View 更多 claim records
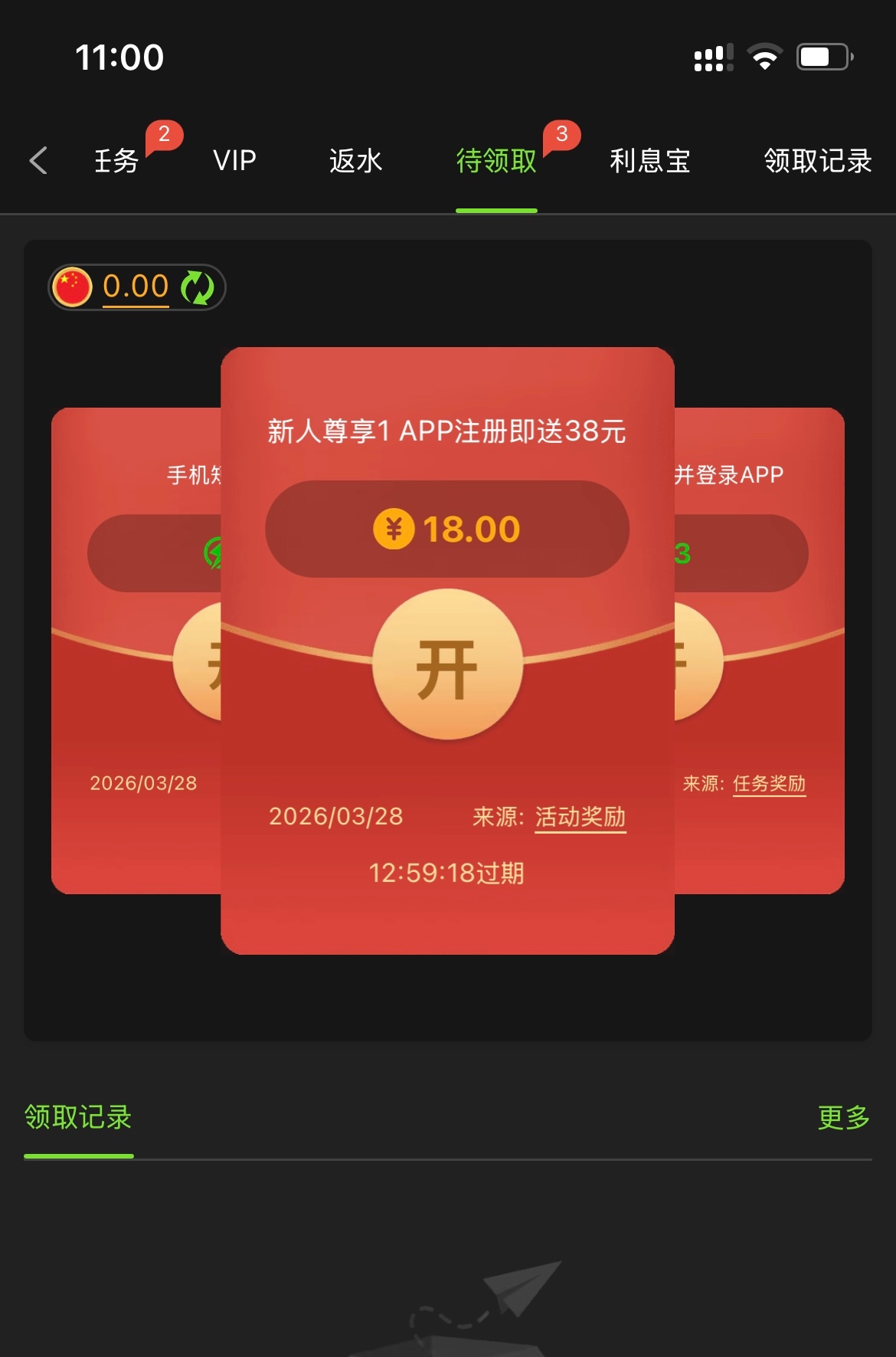 coord(843,1118)
